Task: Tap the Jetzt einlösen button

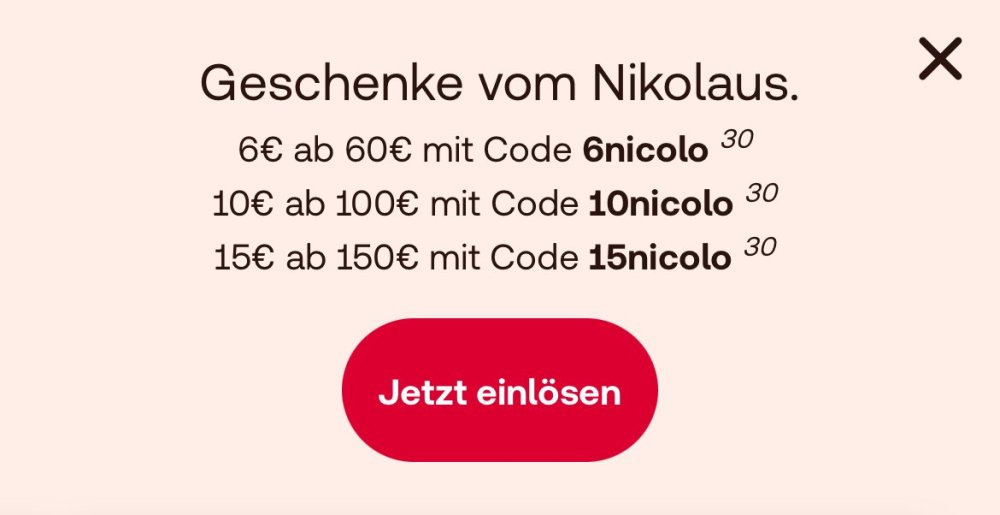Action: click(500, 391)
